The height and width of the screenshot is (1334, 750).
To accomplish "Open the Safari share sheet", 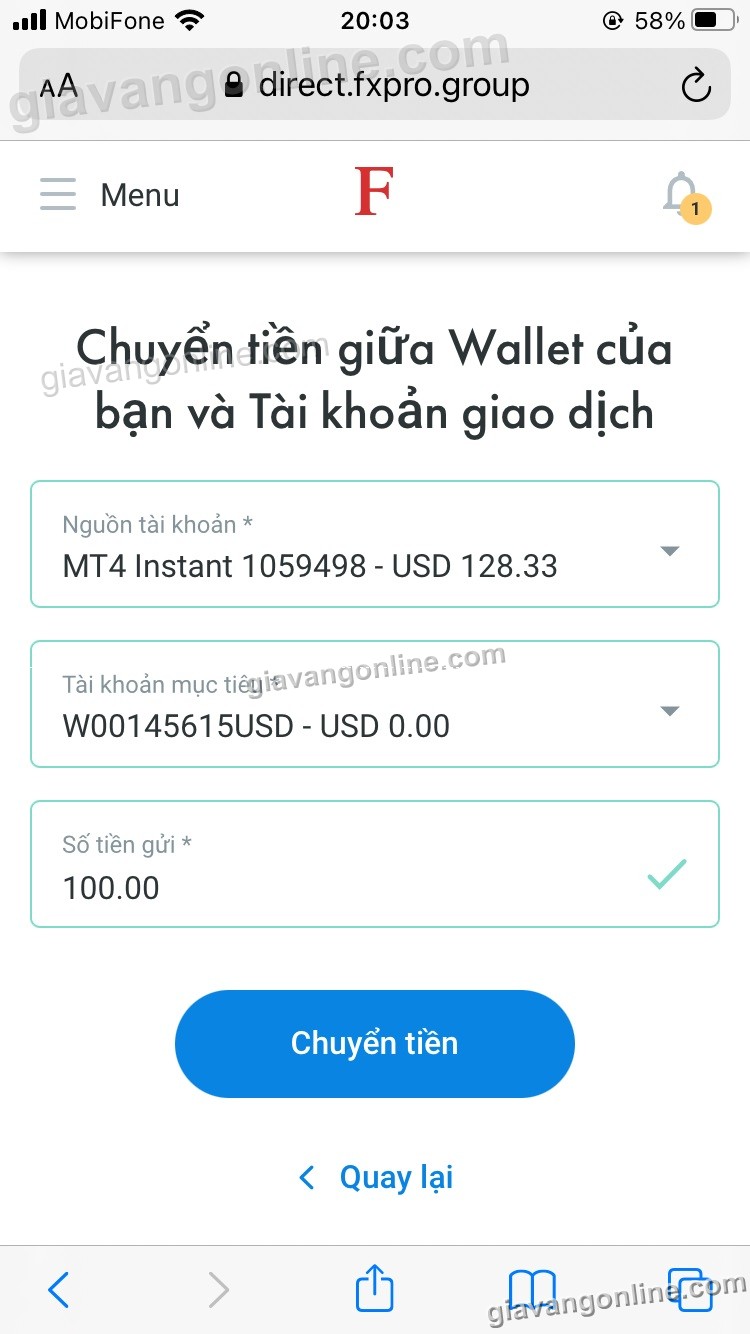I will click(x=375, y=1288).
